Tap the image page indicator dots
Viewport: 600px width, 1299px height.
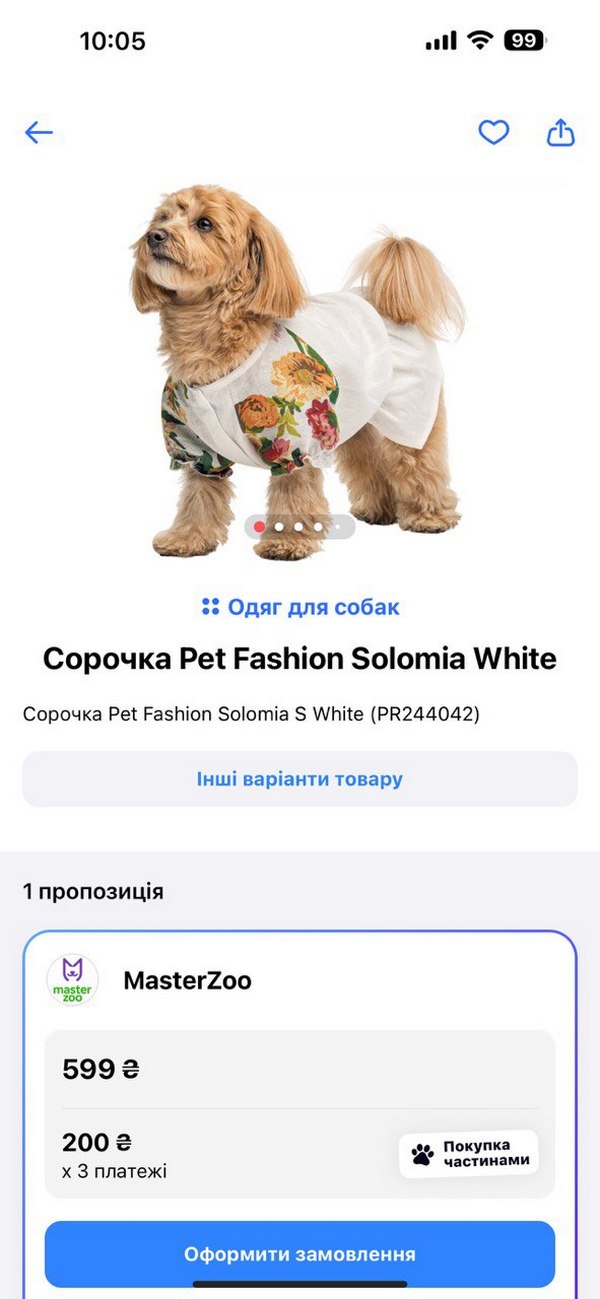click(x=299, y=526)
